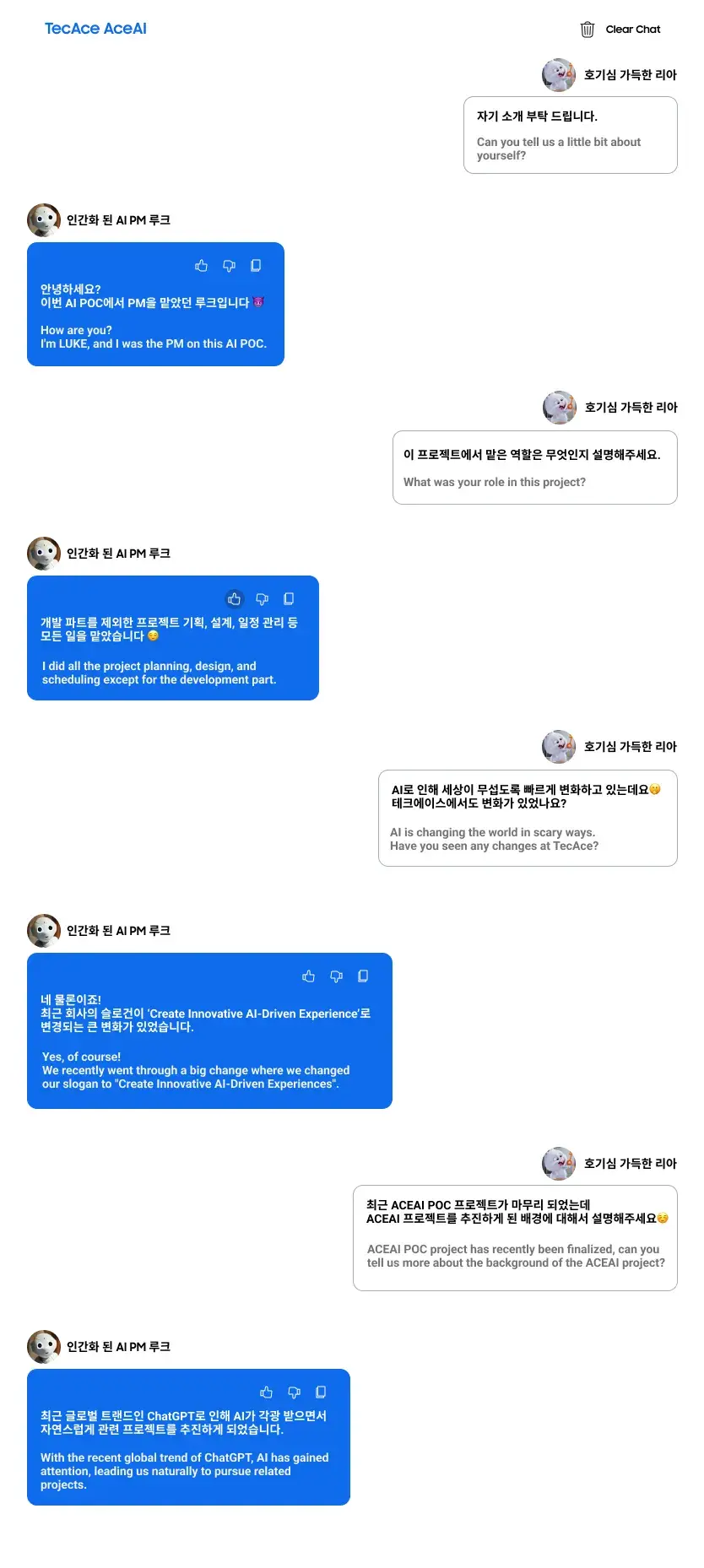The height and width of the screenshot is (1568, 704).
Task: Like Luke's self-introduction reply
Action: coord(201,266)
